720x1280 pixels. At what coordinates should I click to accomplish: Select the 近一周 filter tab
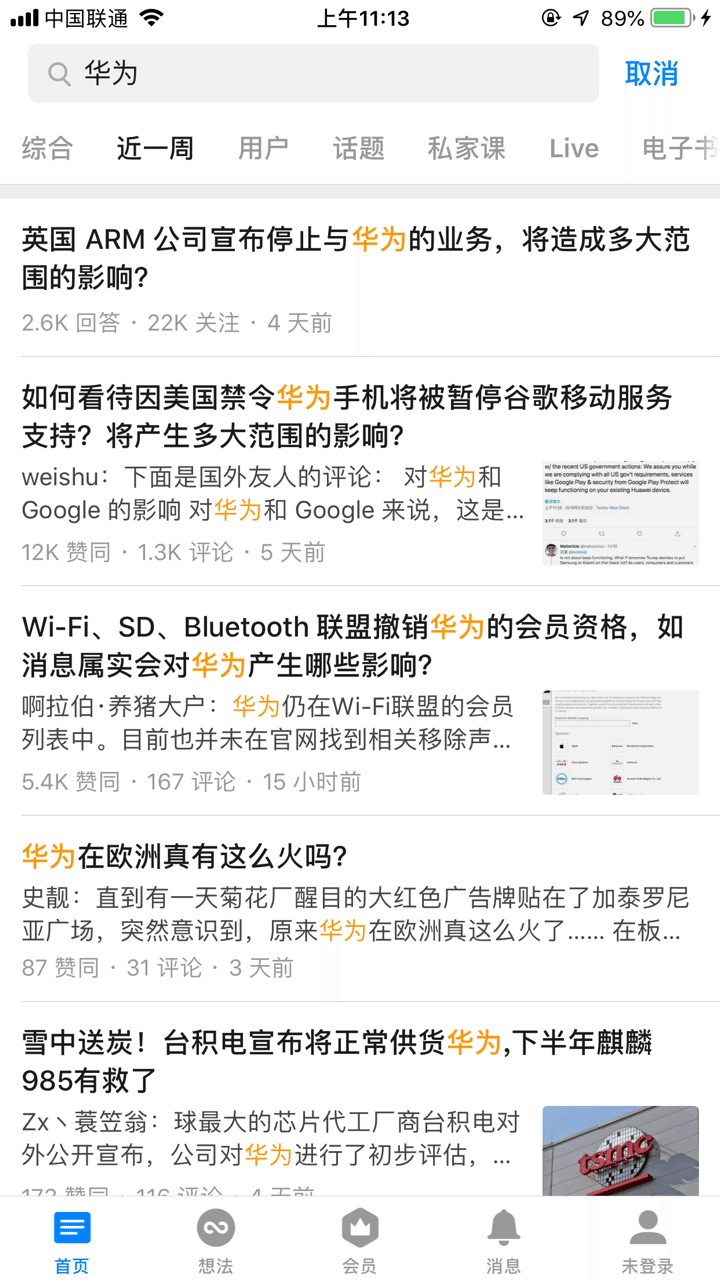155,149
